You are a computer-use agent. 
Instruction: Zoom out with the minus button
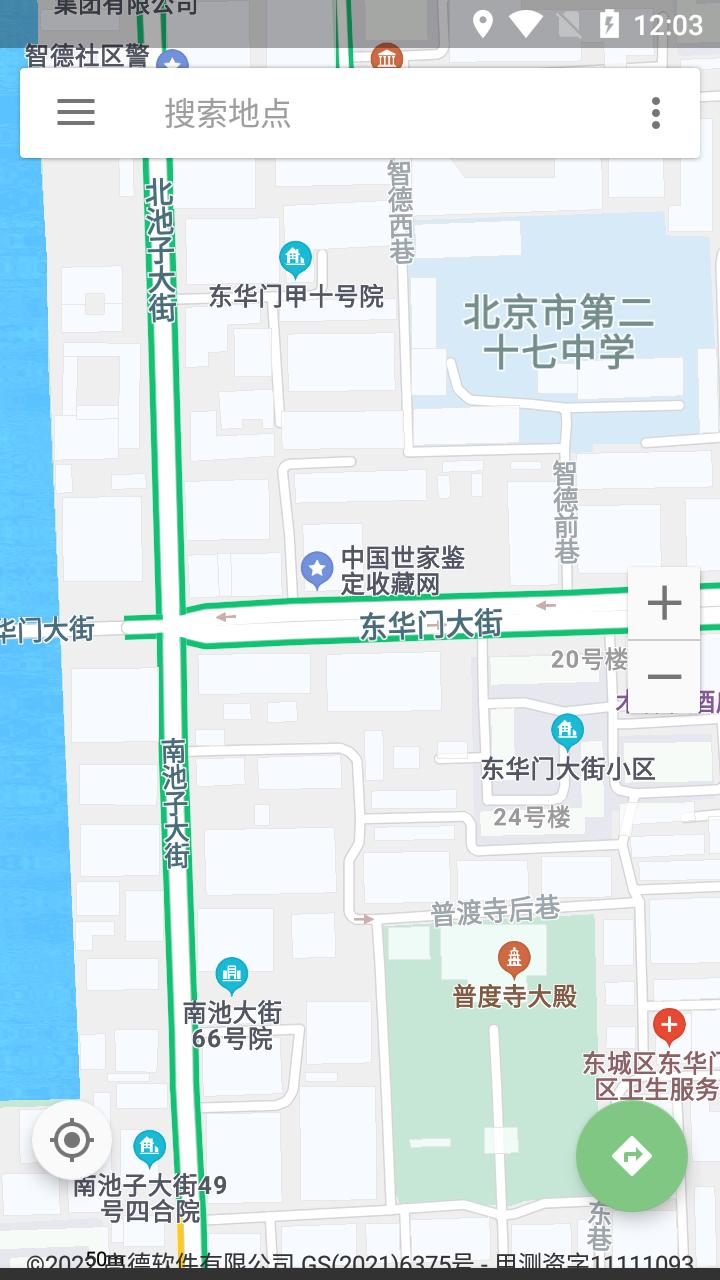pyautogui.click(x=664, y=677)
